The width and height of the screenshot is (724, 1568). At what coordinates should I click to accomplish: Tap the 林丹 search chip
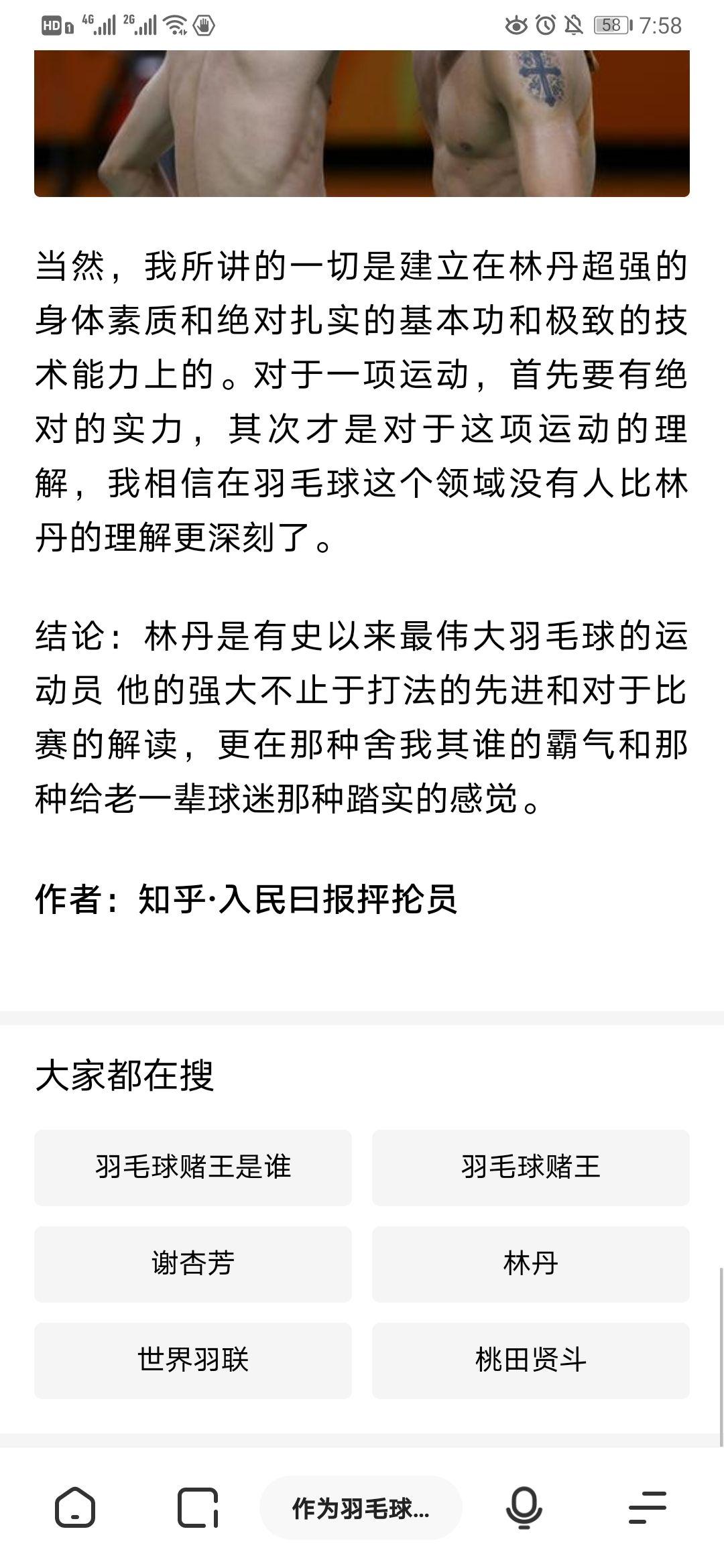530,1264
